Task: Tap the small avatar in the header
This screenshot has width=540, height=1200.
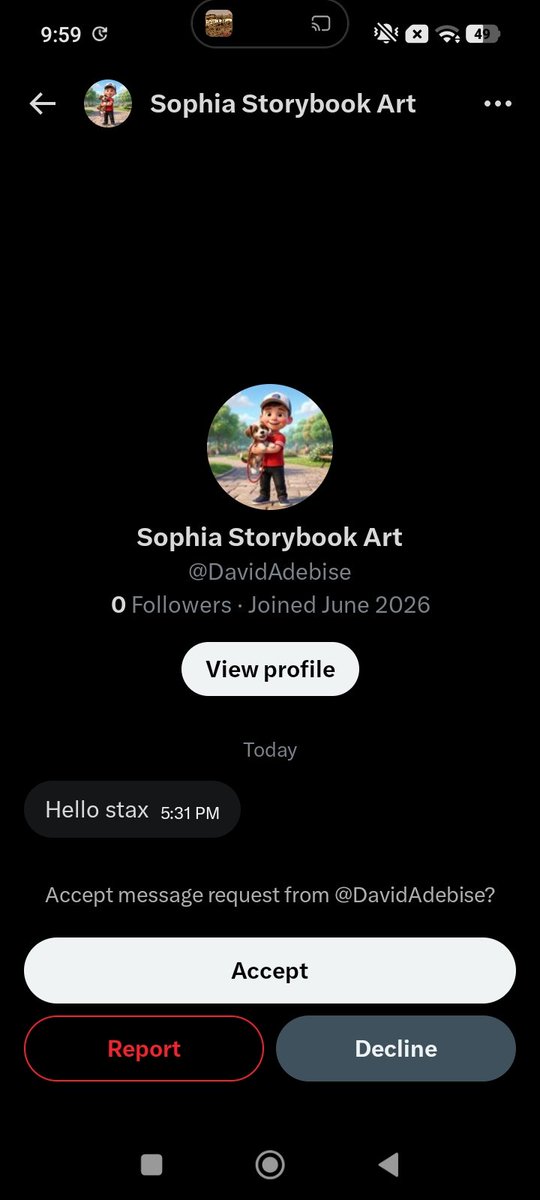Action: coord(108,104)
